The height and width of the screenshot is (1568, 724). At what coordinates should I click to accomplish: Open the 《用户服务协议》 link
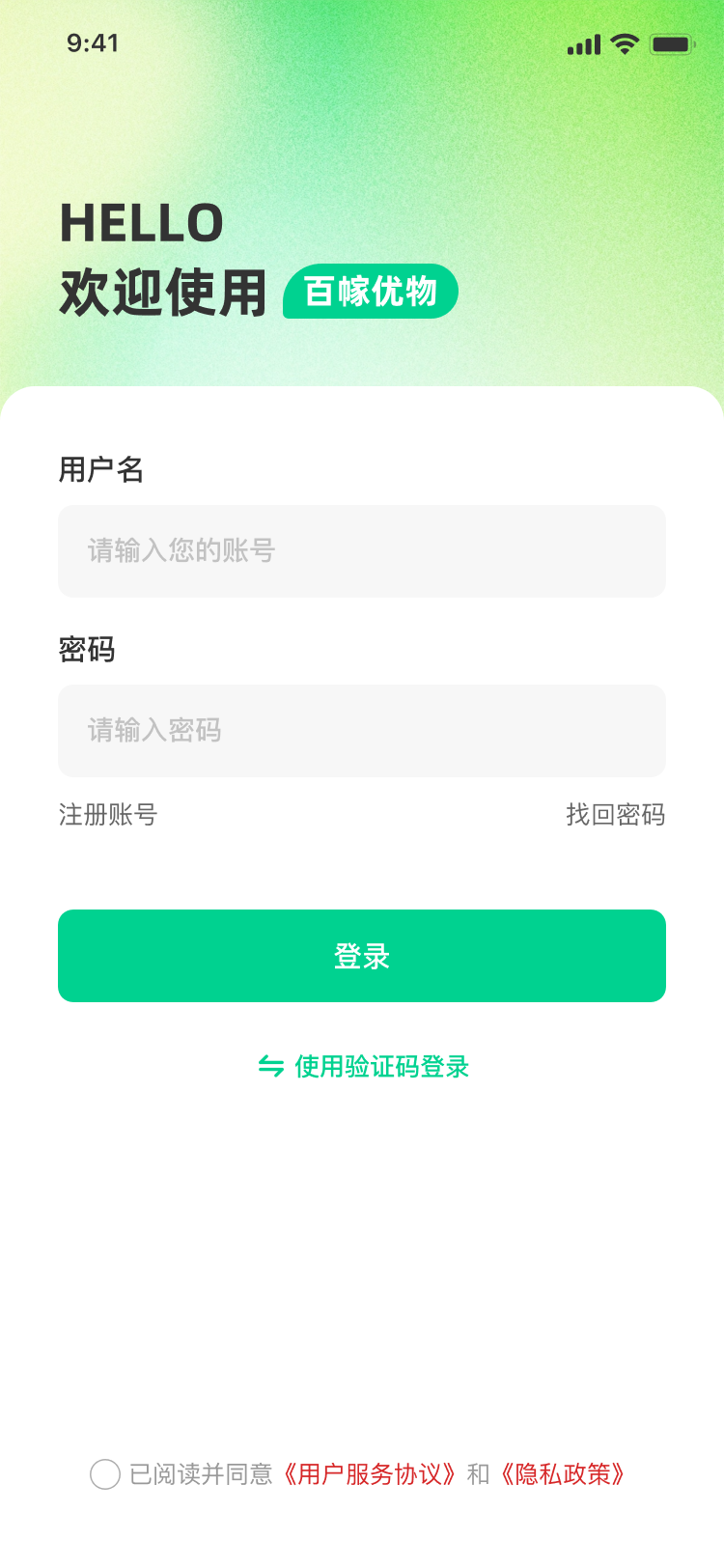click(x=370, y=1474)
